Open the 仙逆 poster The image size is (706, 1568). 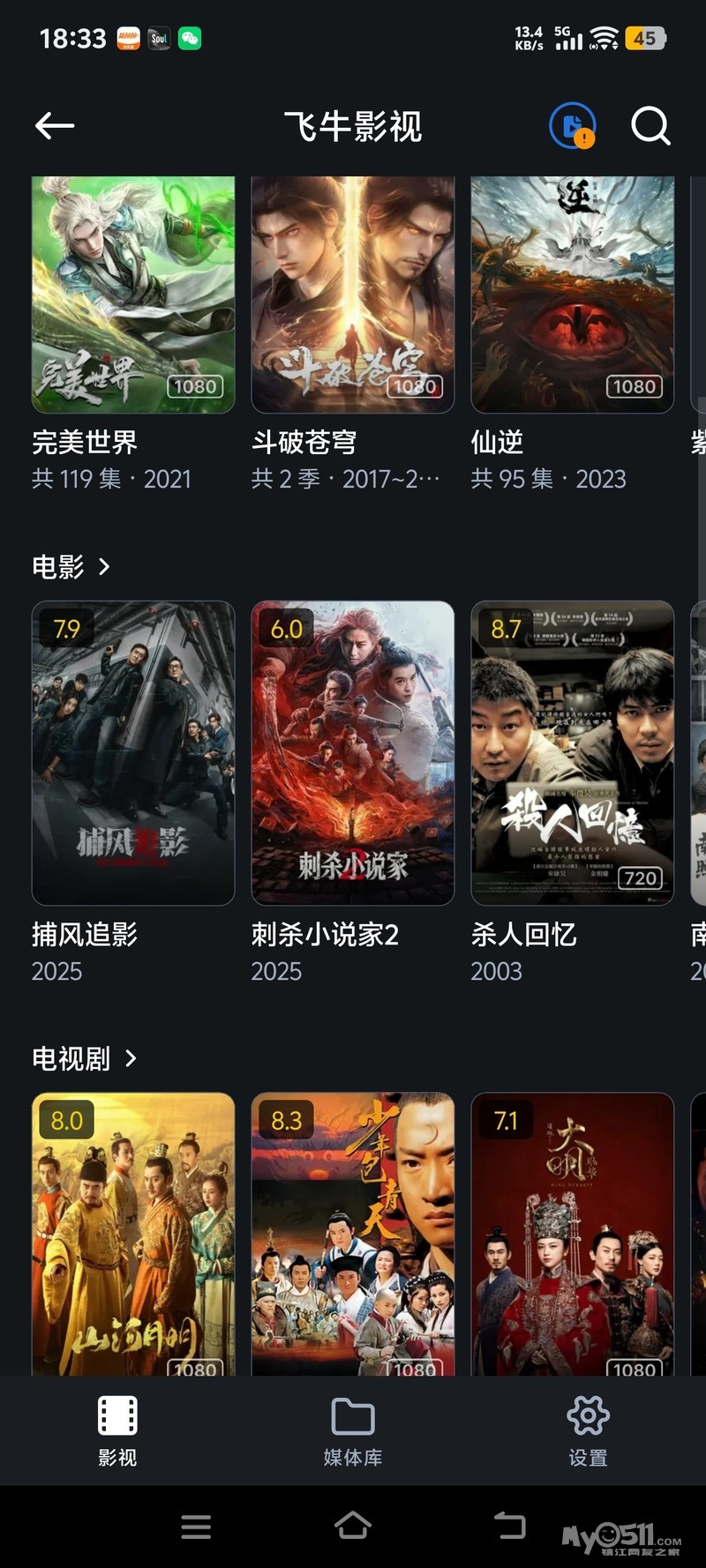[x=572, y=295]
